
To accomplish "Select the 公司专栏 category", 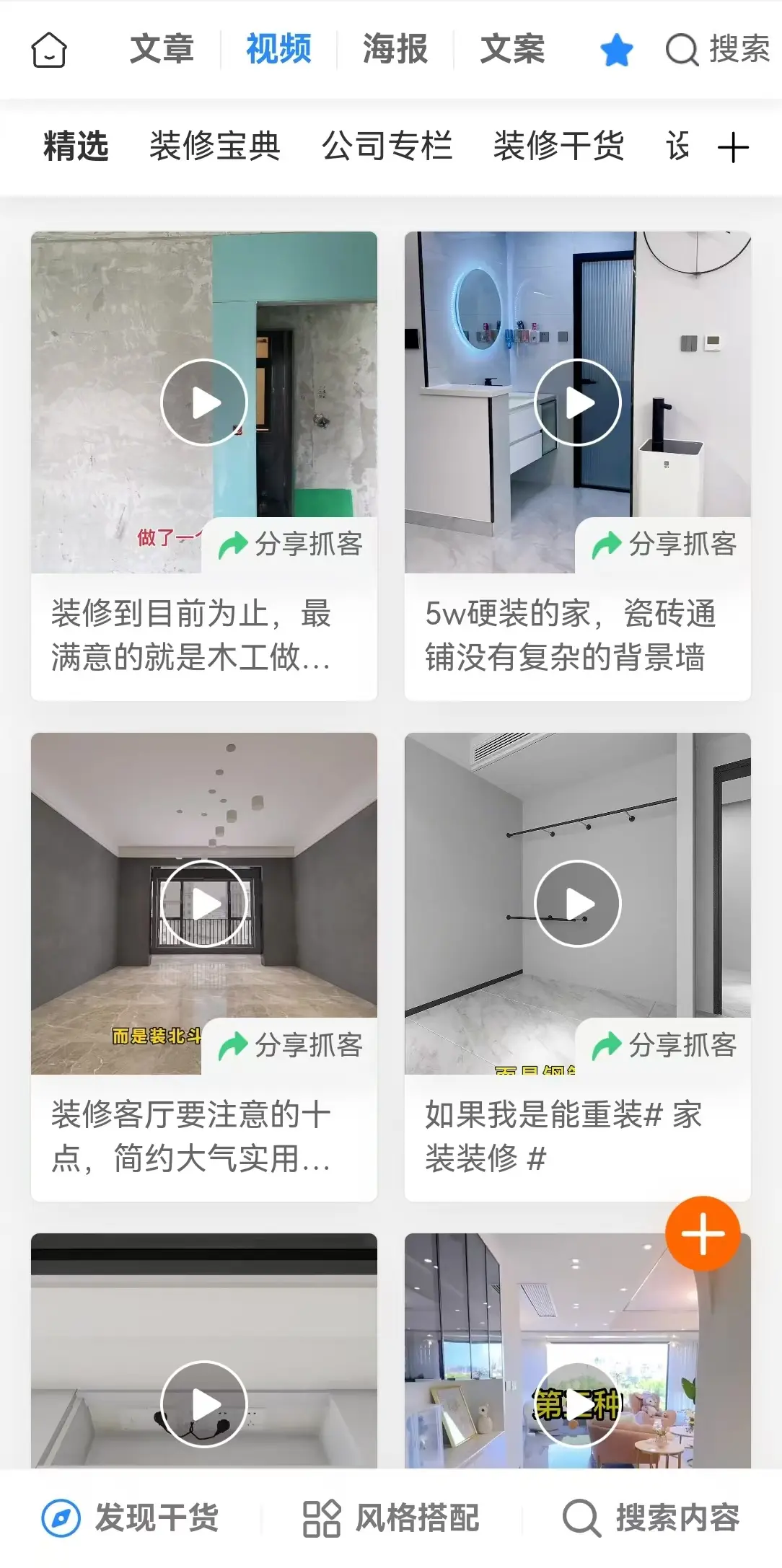I will [x=387, y=146].
